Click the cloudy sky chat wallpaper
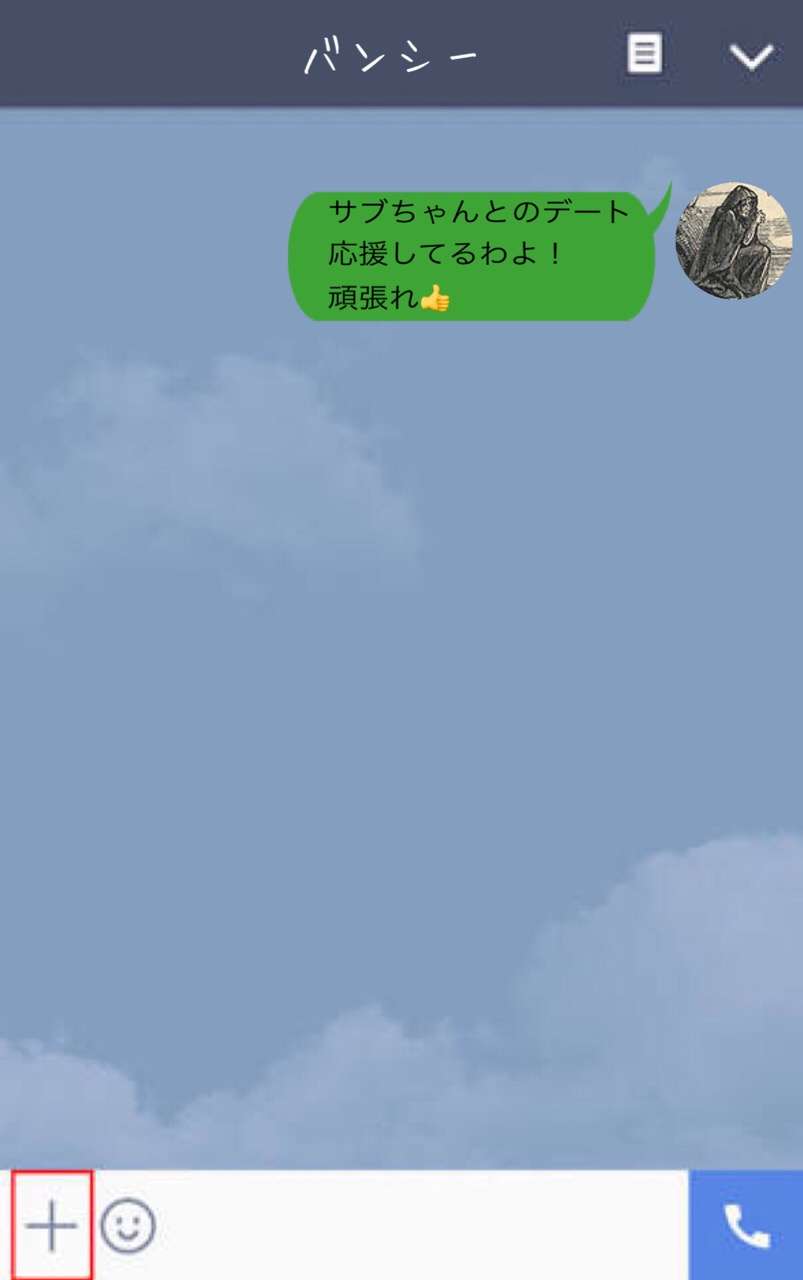Viewport: 803px width, 1280px height. [x=400, y=700]
